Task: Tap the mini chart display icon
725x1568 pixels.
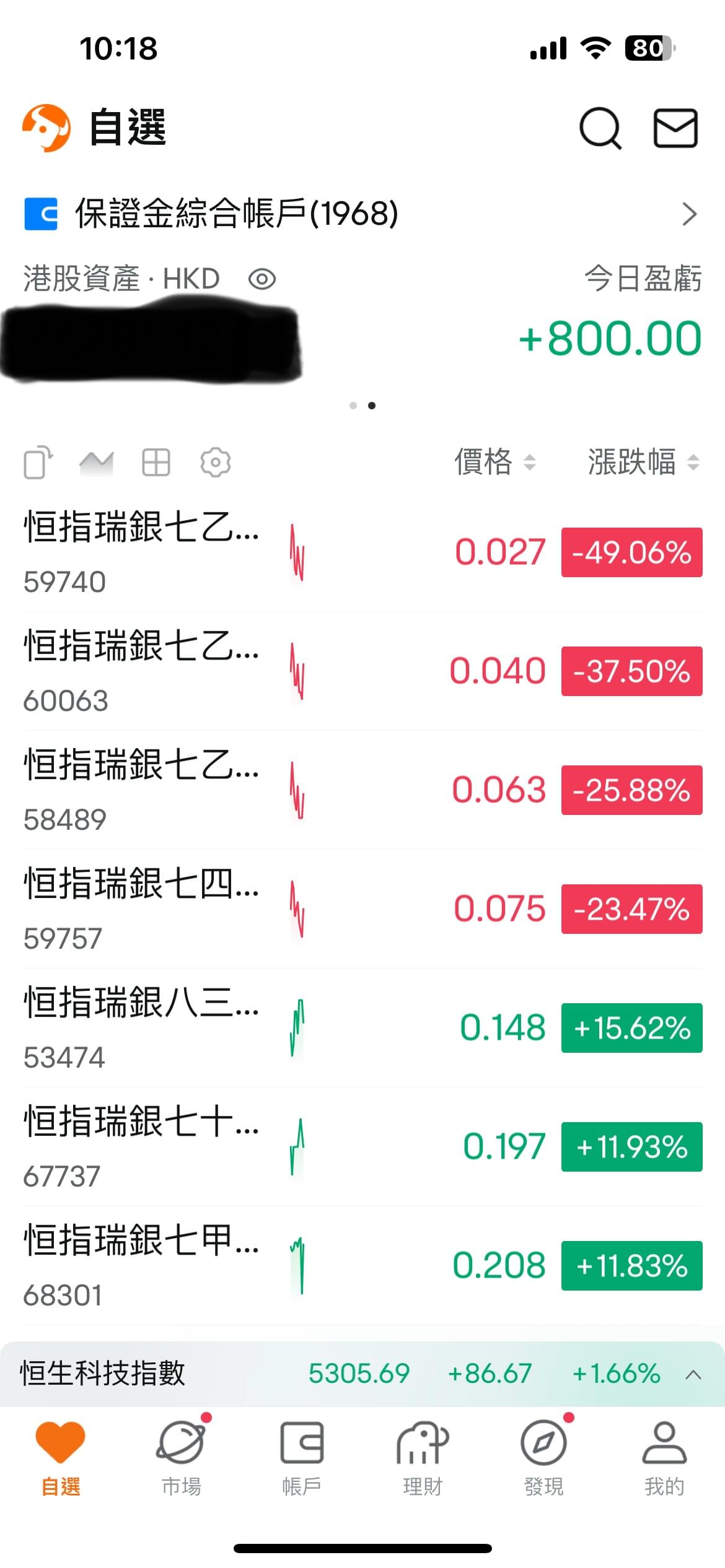Action: (97, 463)
